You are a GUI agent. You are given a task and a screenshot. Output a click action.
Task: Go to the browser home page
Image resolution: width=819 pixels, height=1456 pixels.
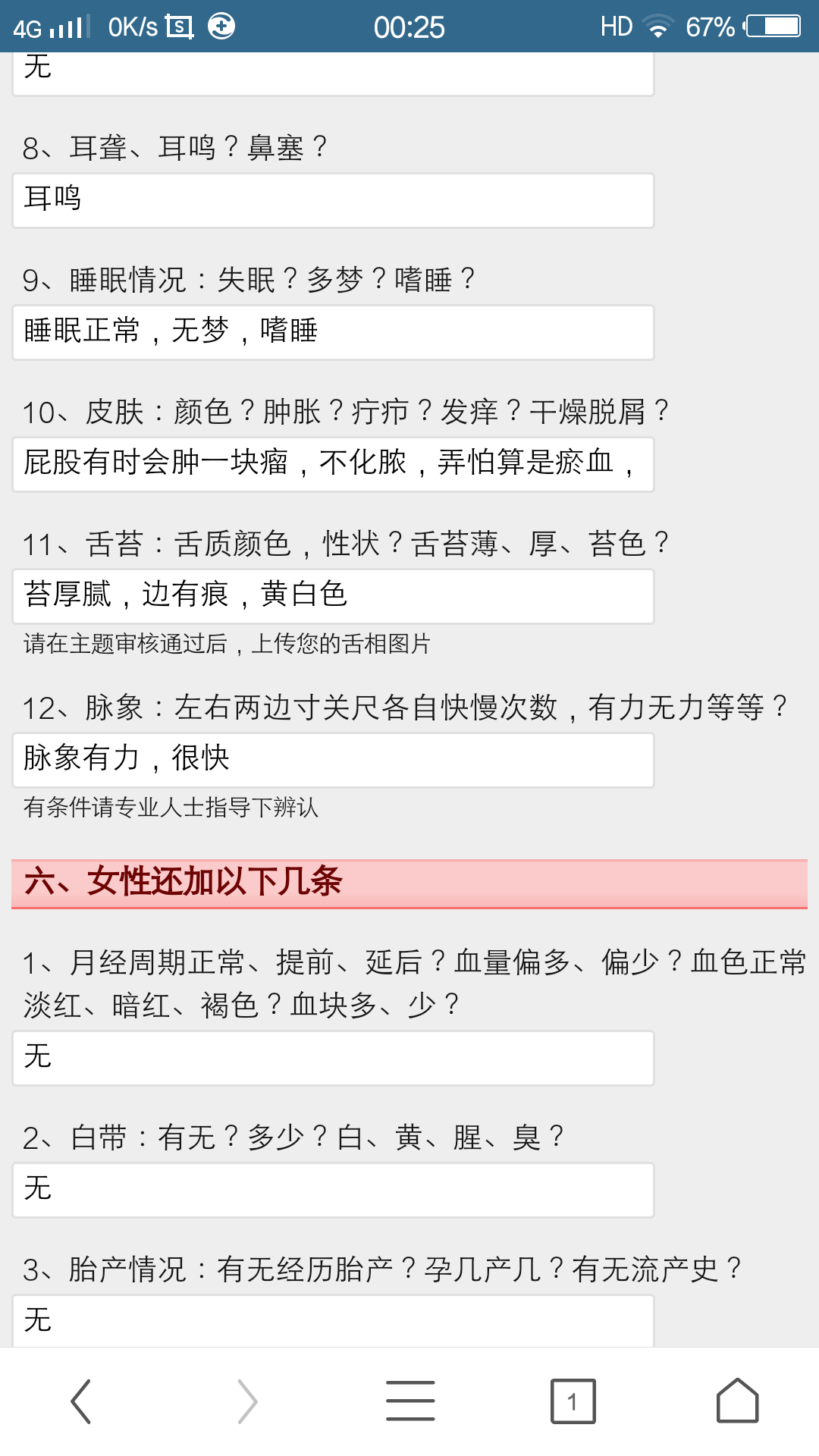pyautogui.click(x=737, y=1401)
